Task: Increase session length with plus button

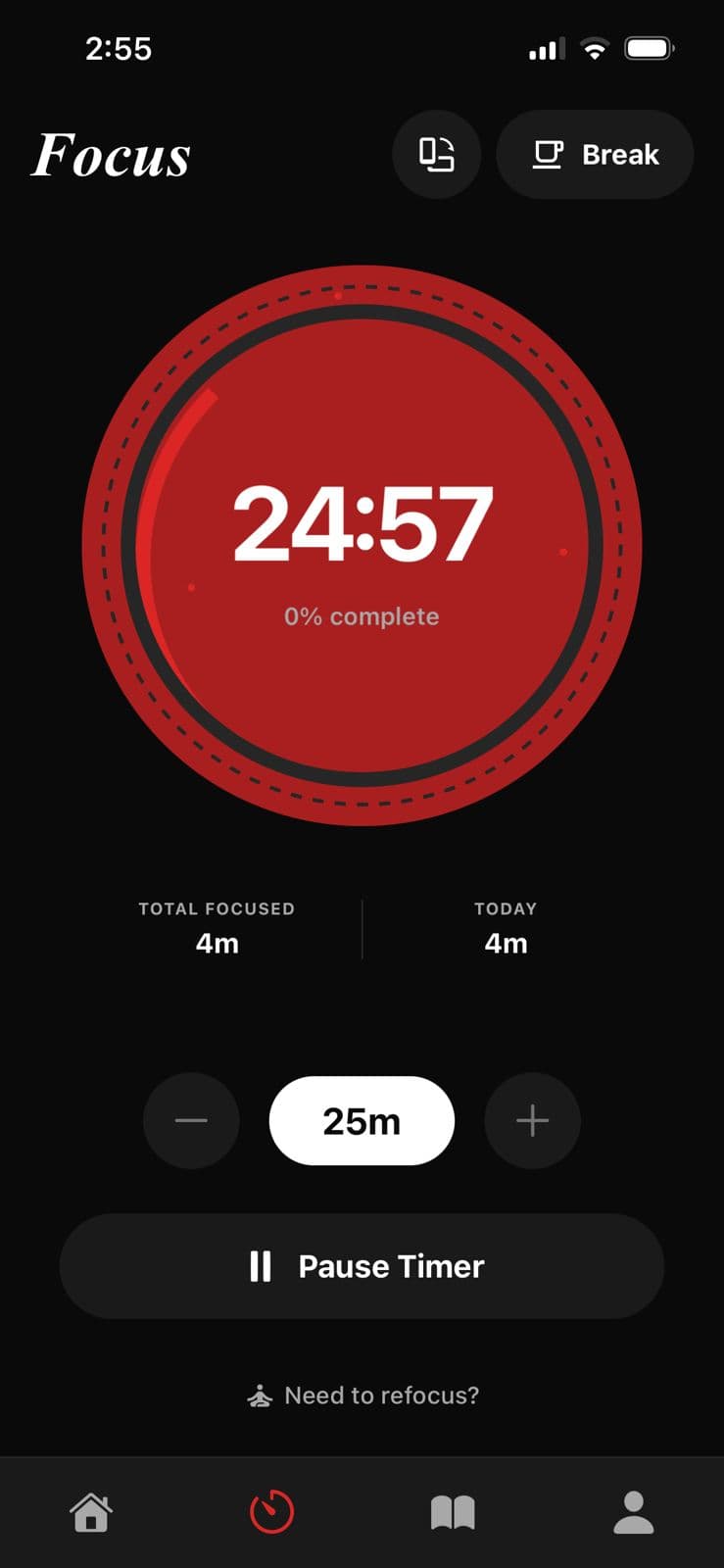Action: pos(532,1120)
